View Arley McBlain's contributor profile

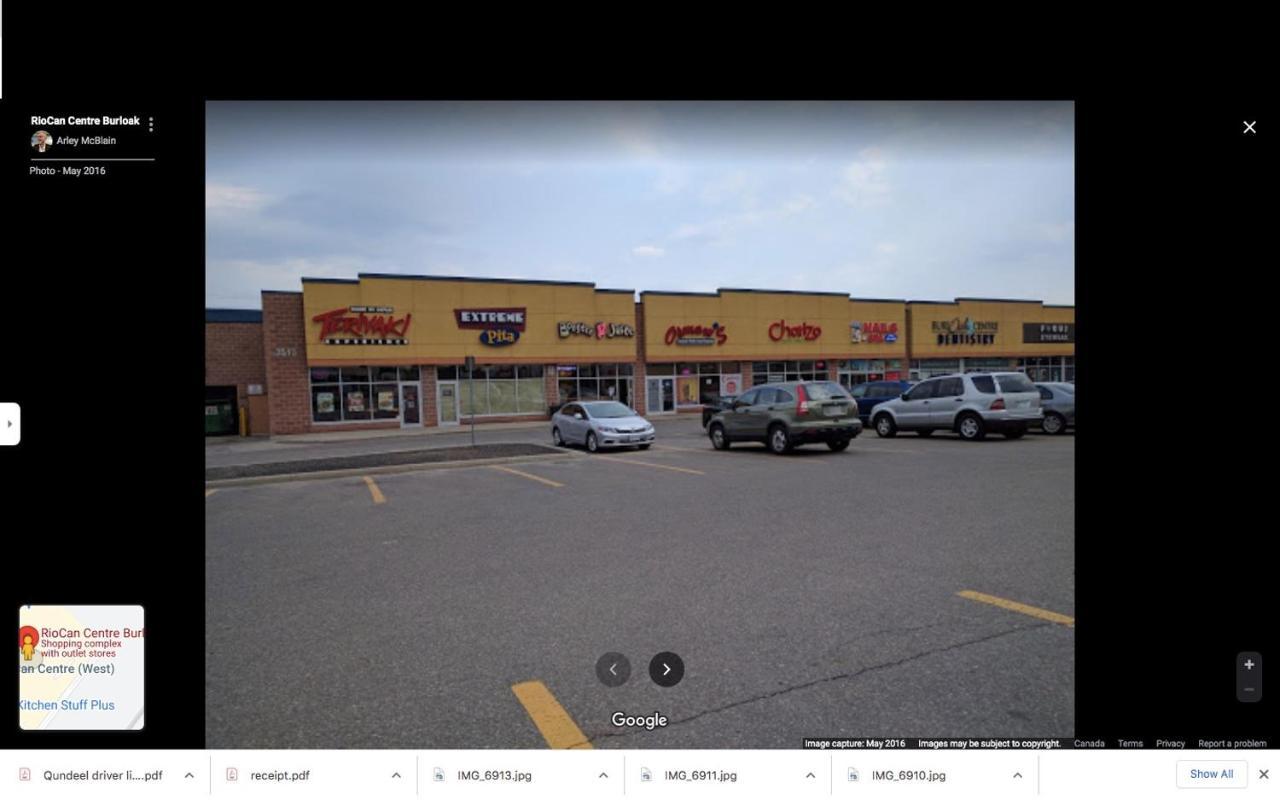(x=85, y=141)
